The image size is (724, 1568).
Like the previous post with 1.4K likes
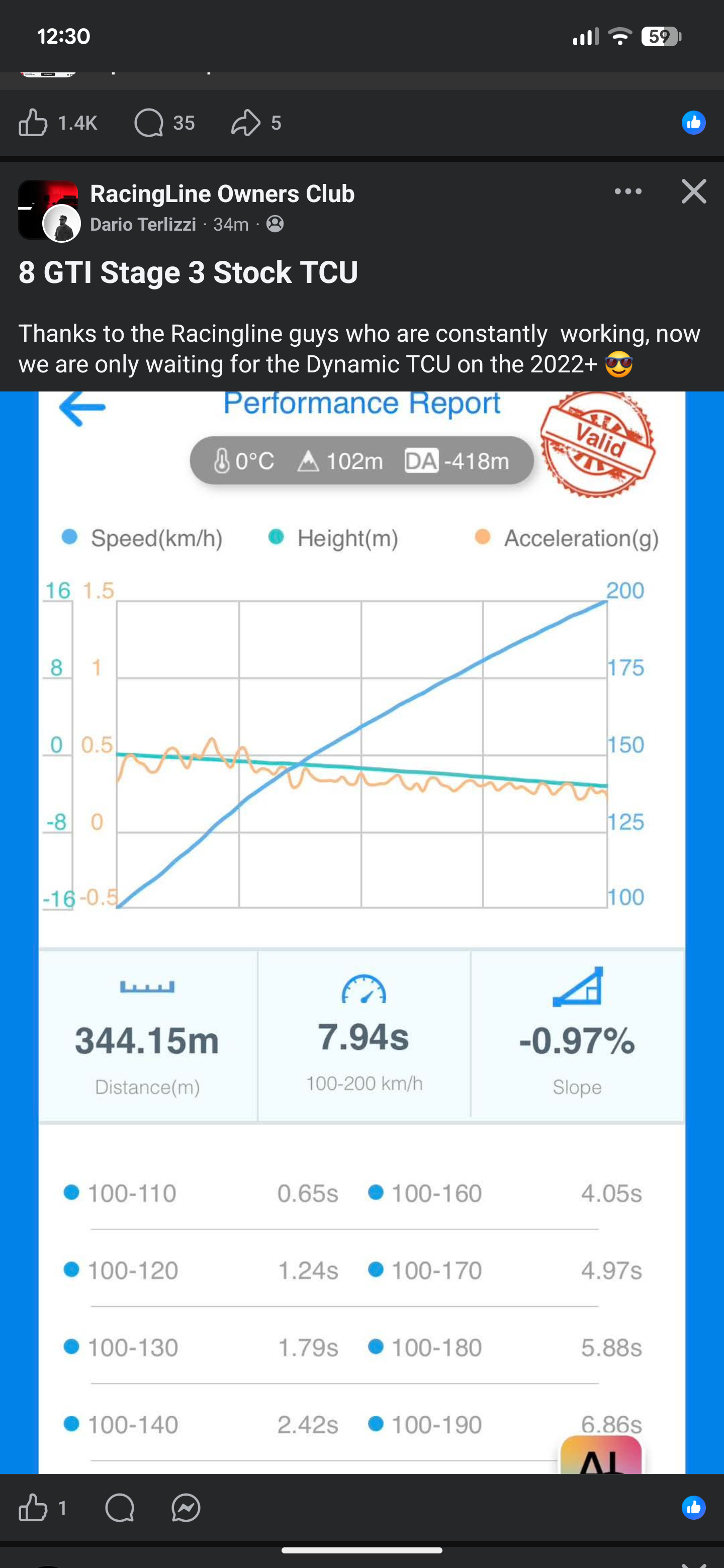coord(33,123)
